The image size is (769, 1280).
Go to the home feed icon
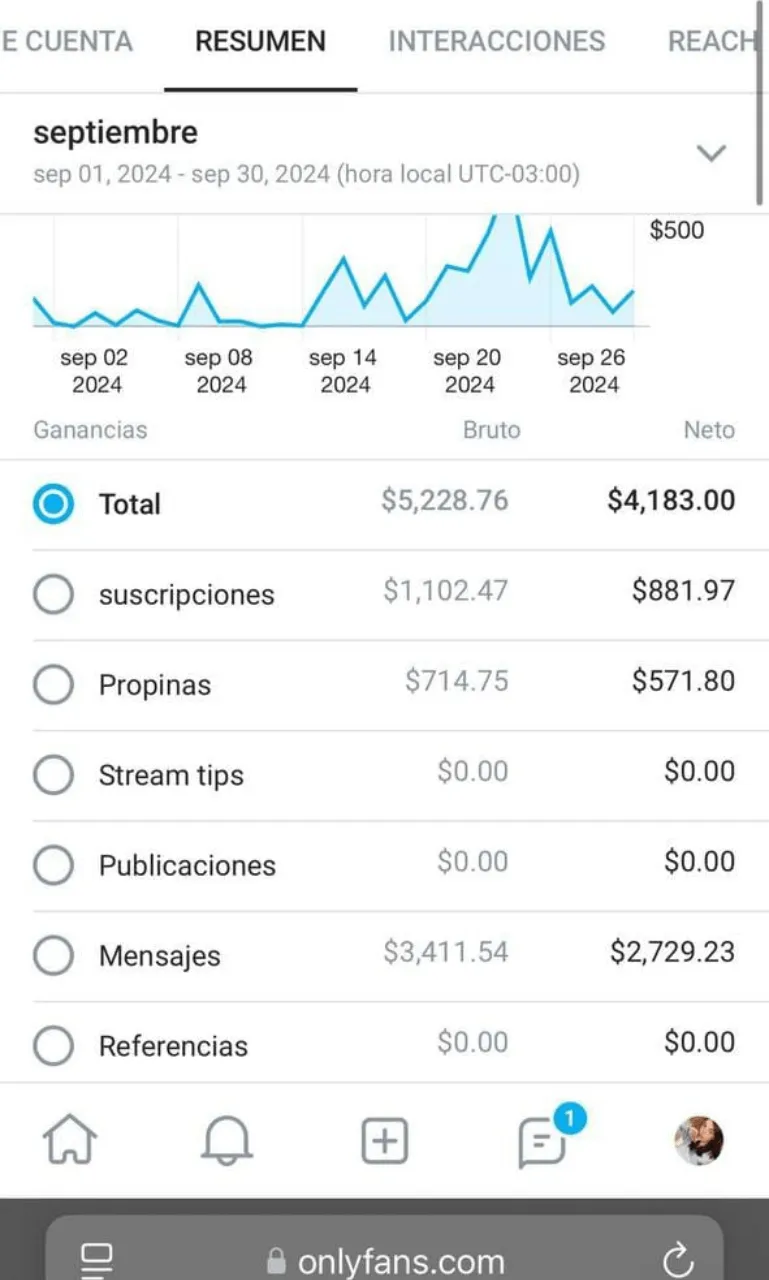[70, 1140]
